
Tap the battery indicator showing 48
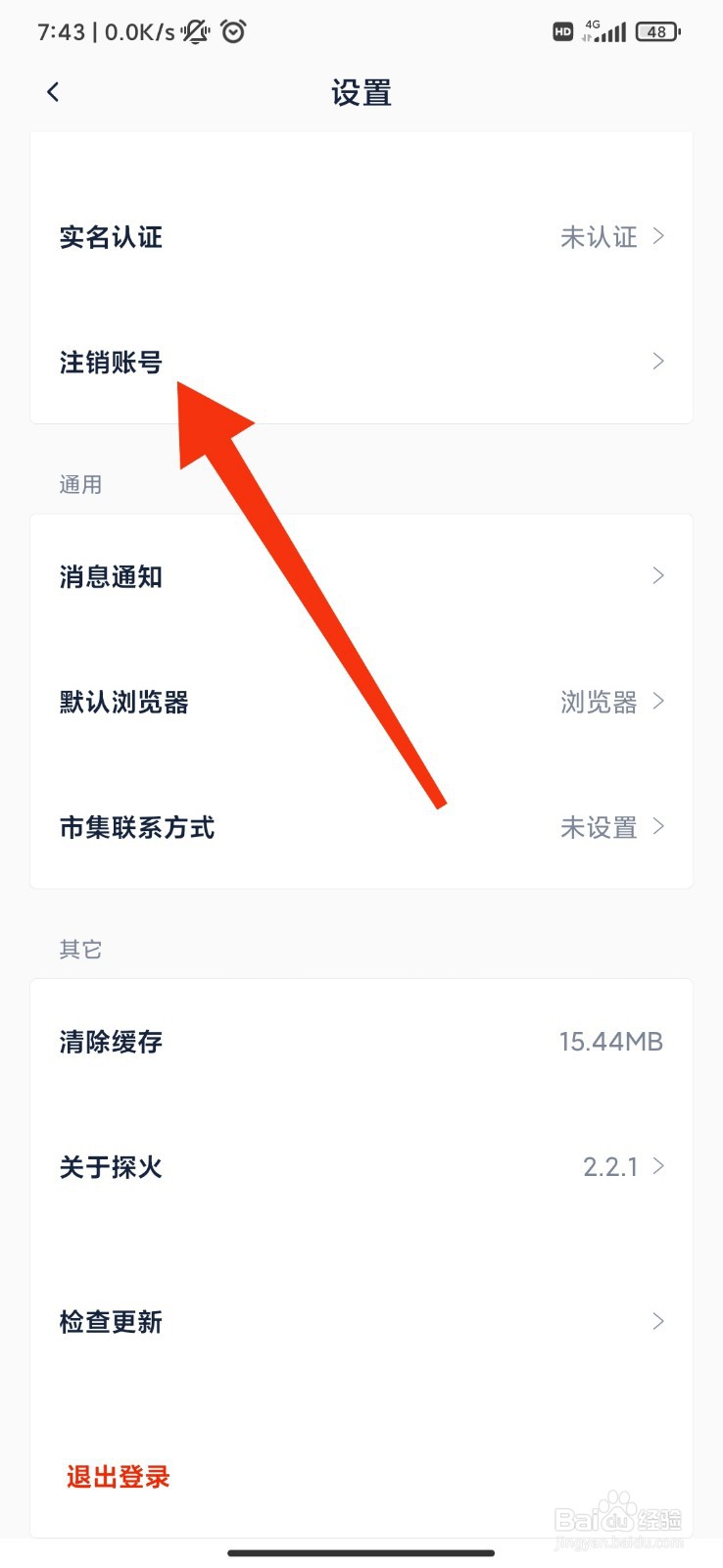pos(656,31)
